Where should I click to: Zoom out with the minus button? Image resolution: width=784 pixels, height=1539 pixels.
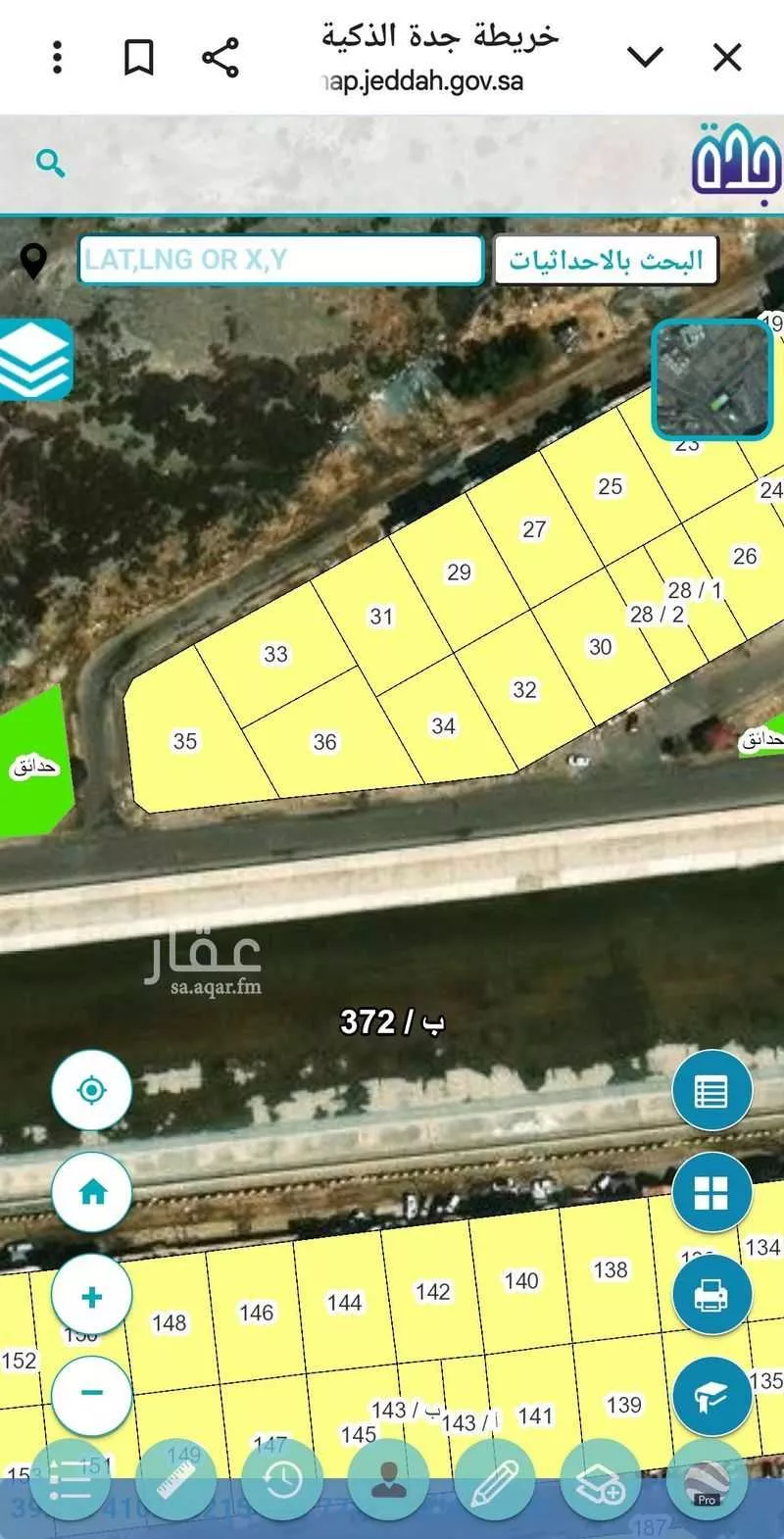92,1393
